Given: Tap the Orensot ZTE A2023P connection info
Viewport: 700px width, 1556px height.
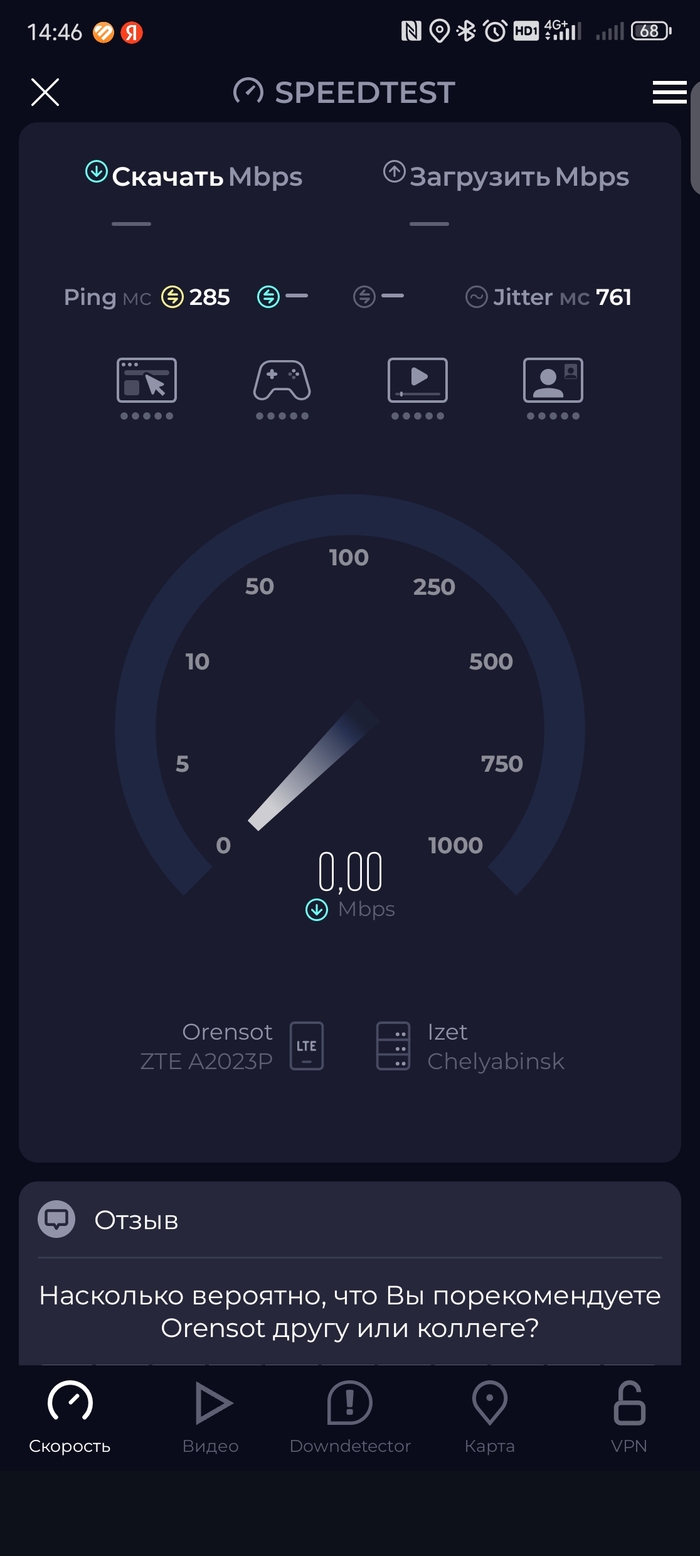Looking at the screenshot, I should (232, 1046).
